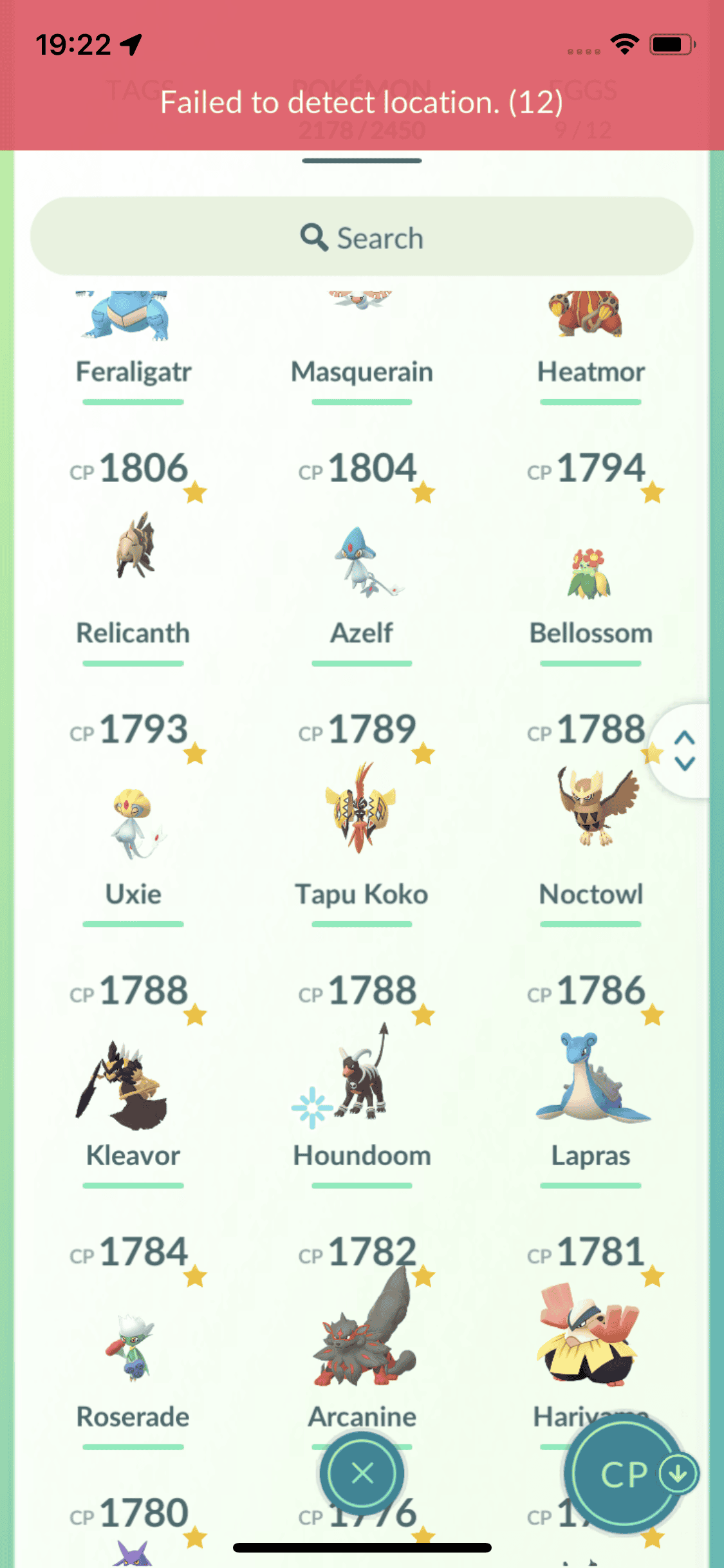This screenshot has height=1568, width=724.
Task: Open the CP sort order button
Action: (624, 1474)
